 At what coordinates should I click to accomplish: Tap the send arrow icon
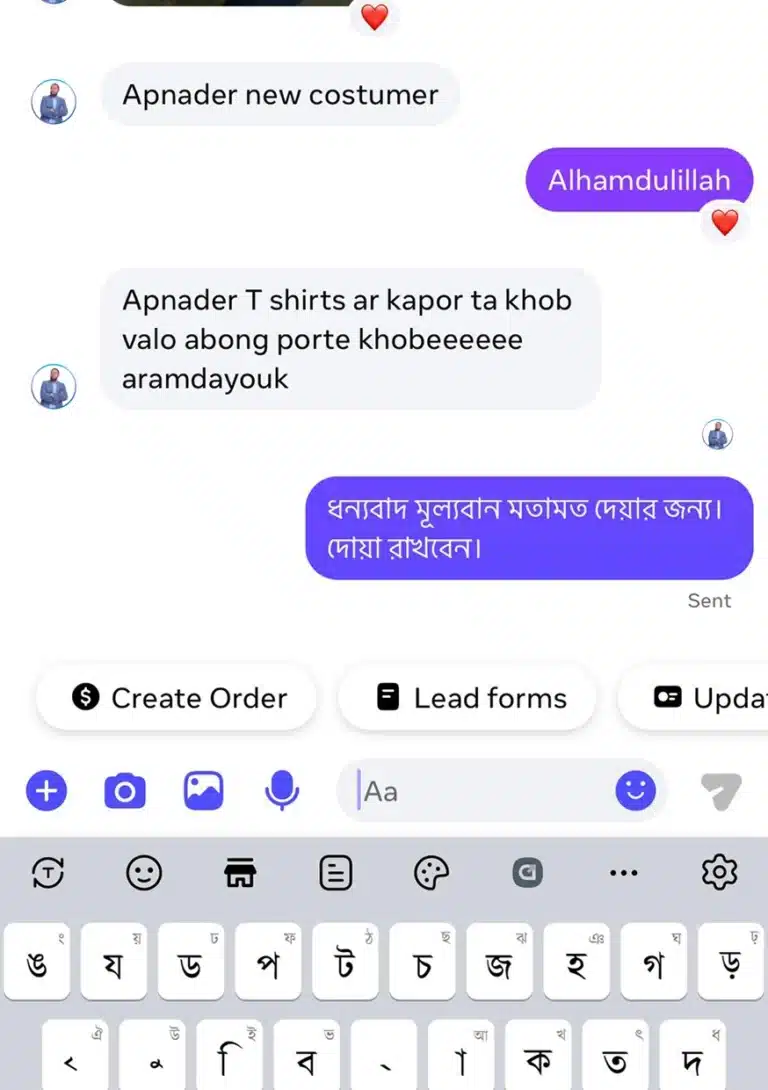(720, 792)
